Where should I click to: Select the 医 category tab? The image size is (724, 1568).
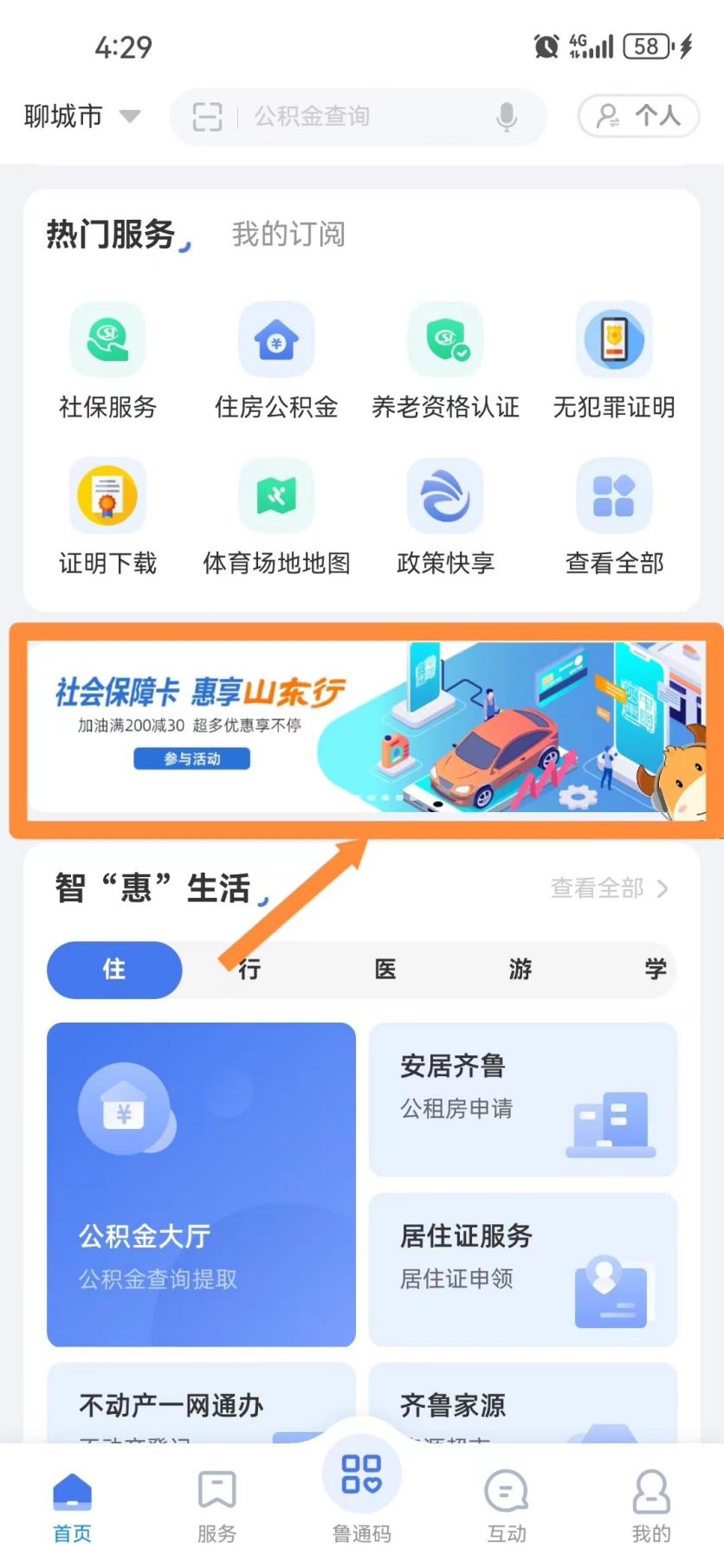pos(385,969)
